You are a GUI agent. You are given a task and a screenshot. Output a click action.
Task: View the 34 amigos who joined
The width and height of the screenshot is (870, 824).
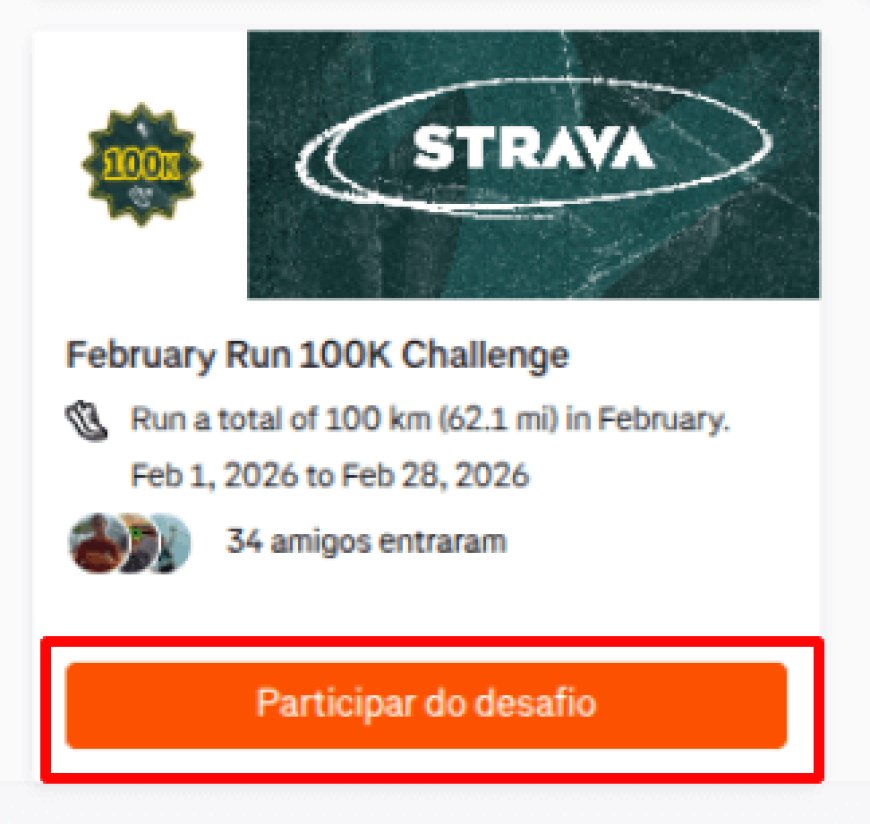365,542
